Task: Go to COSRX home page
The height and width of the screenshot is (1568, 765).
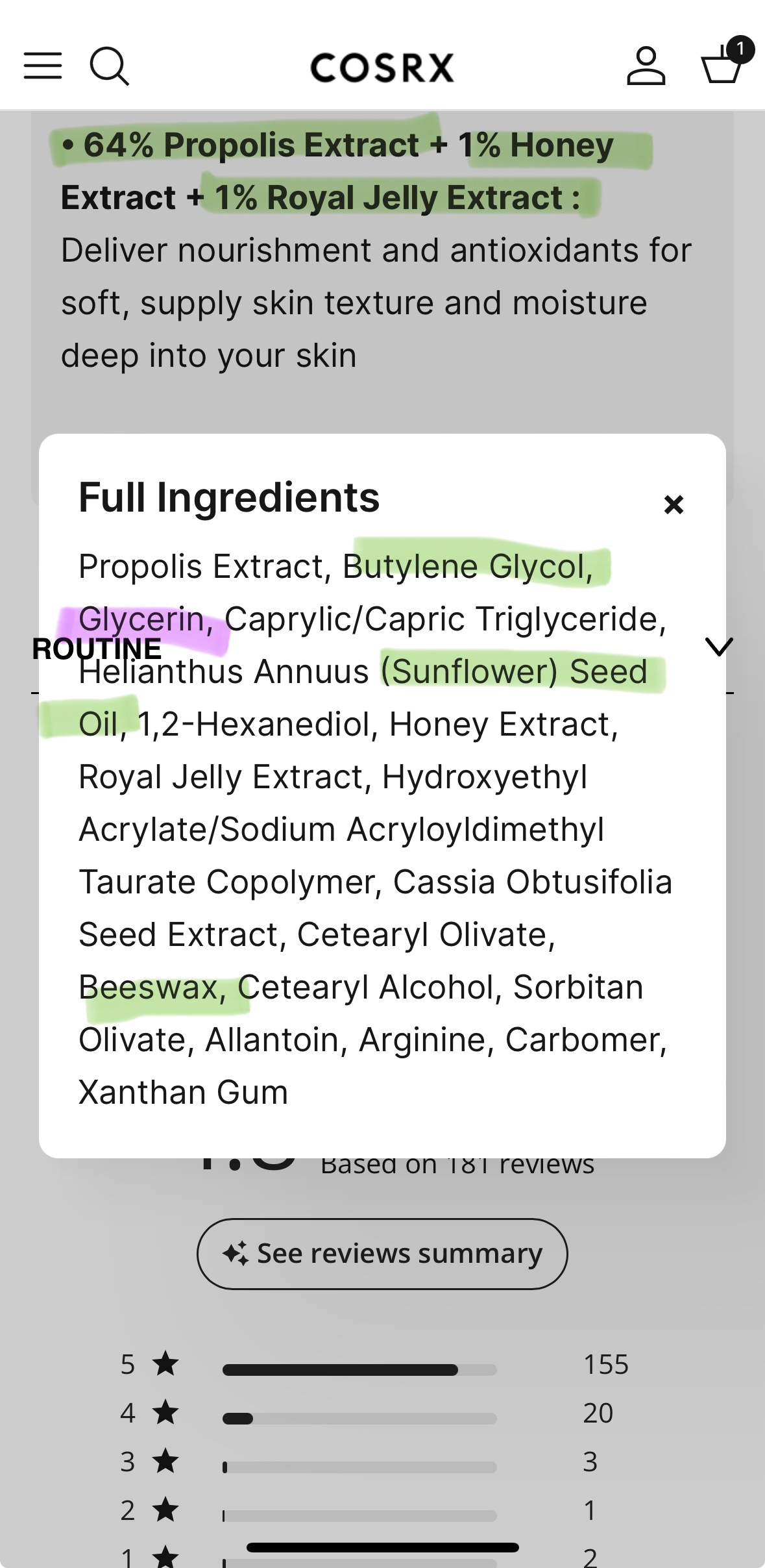Action: click(382, 67)
